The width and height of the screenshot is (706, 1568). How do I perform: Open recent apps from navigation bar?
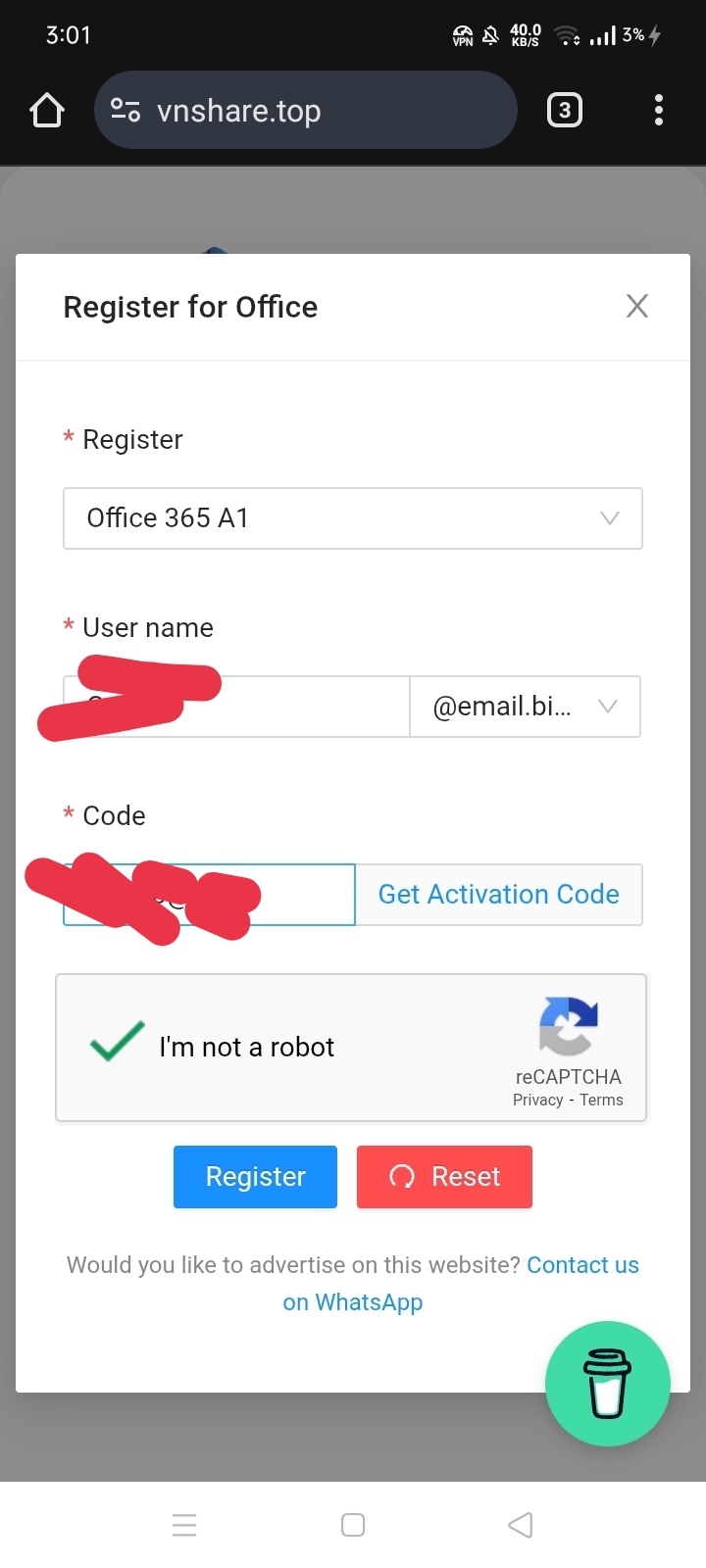click(184, 1525)
